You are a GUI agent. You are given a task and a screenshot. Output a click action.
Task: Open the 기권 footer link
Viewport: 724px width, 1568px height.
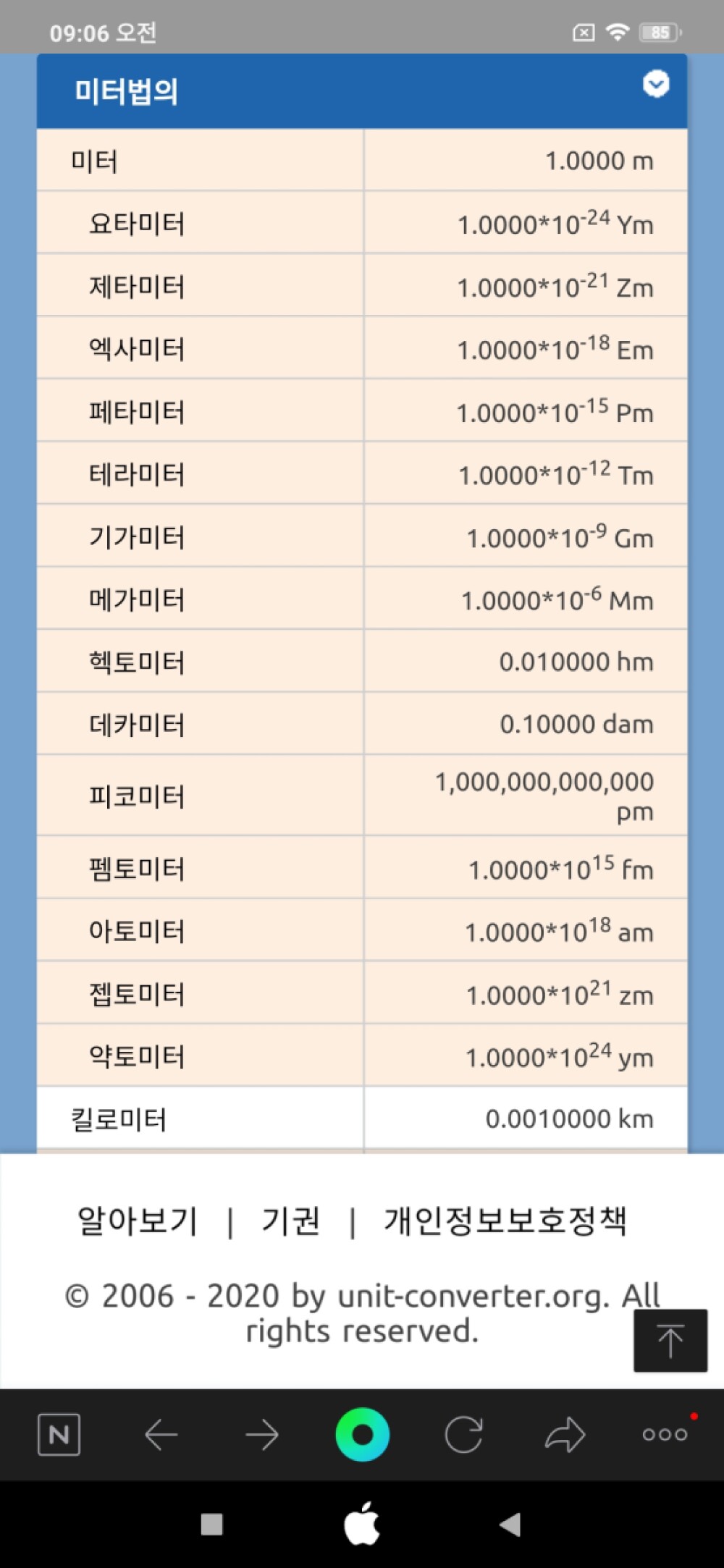point(291,1221)
